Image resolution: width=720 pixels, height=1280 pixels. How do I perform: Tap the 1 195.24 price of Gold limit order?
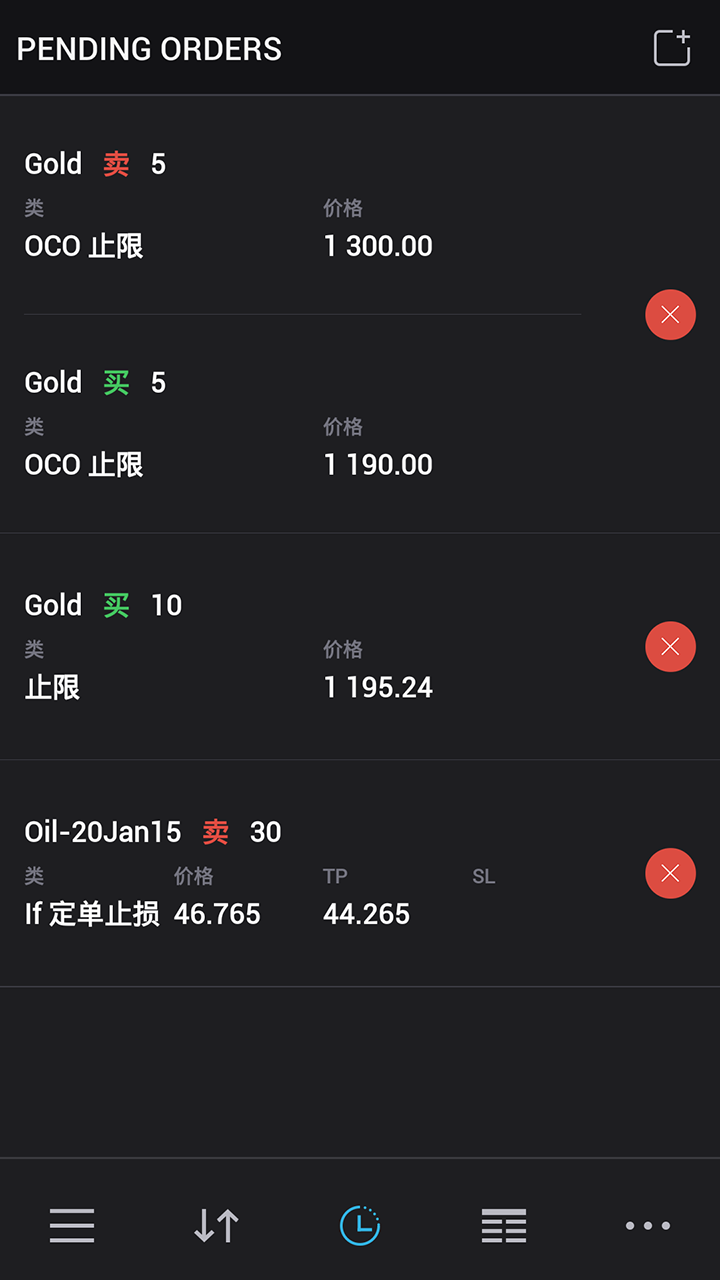(x=378, y=687)
